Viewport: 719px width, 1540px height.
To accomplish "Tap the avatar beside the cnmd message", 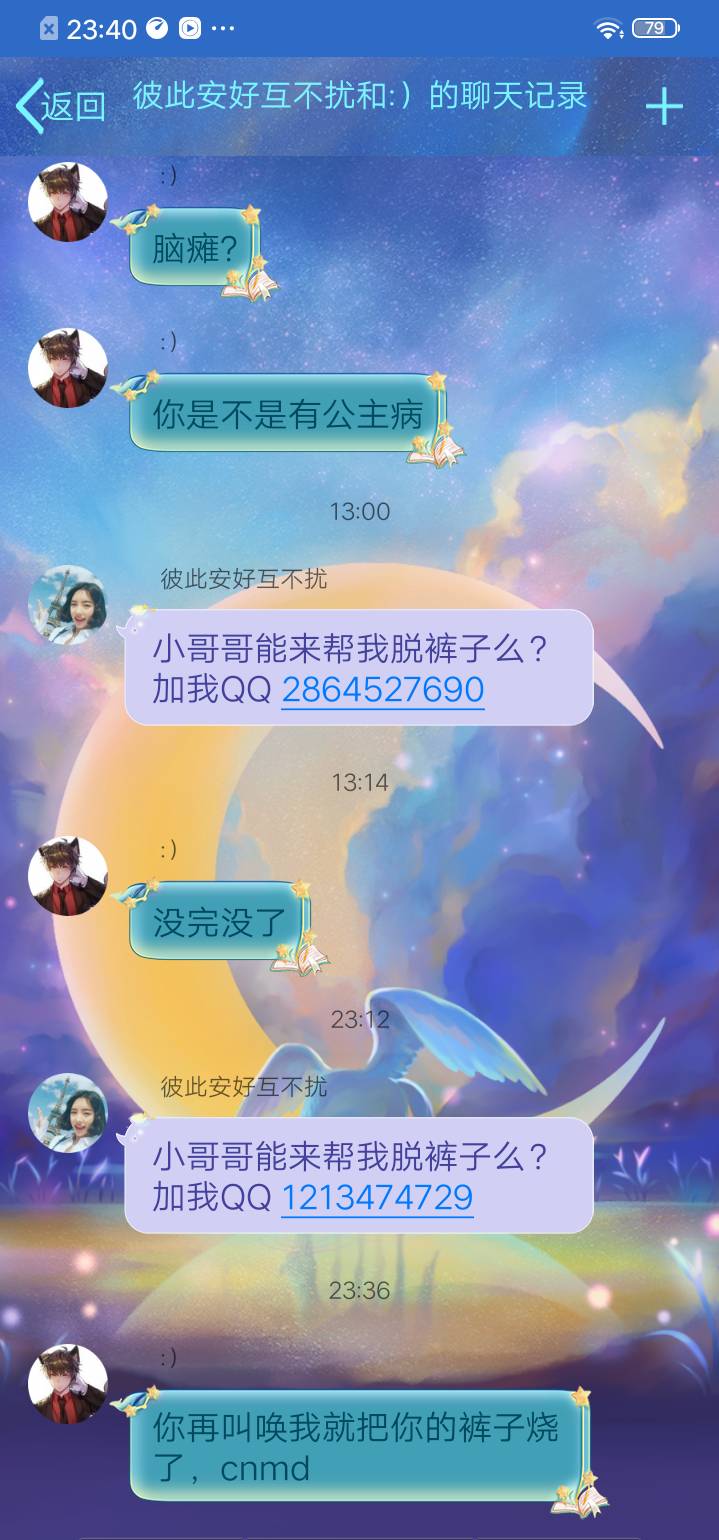I will pyautogui.click(x=68, y=1384).
